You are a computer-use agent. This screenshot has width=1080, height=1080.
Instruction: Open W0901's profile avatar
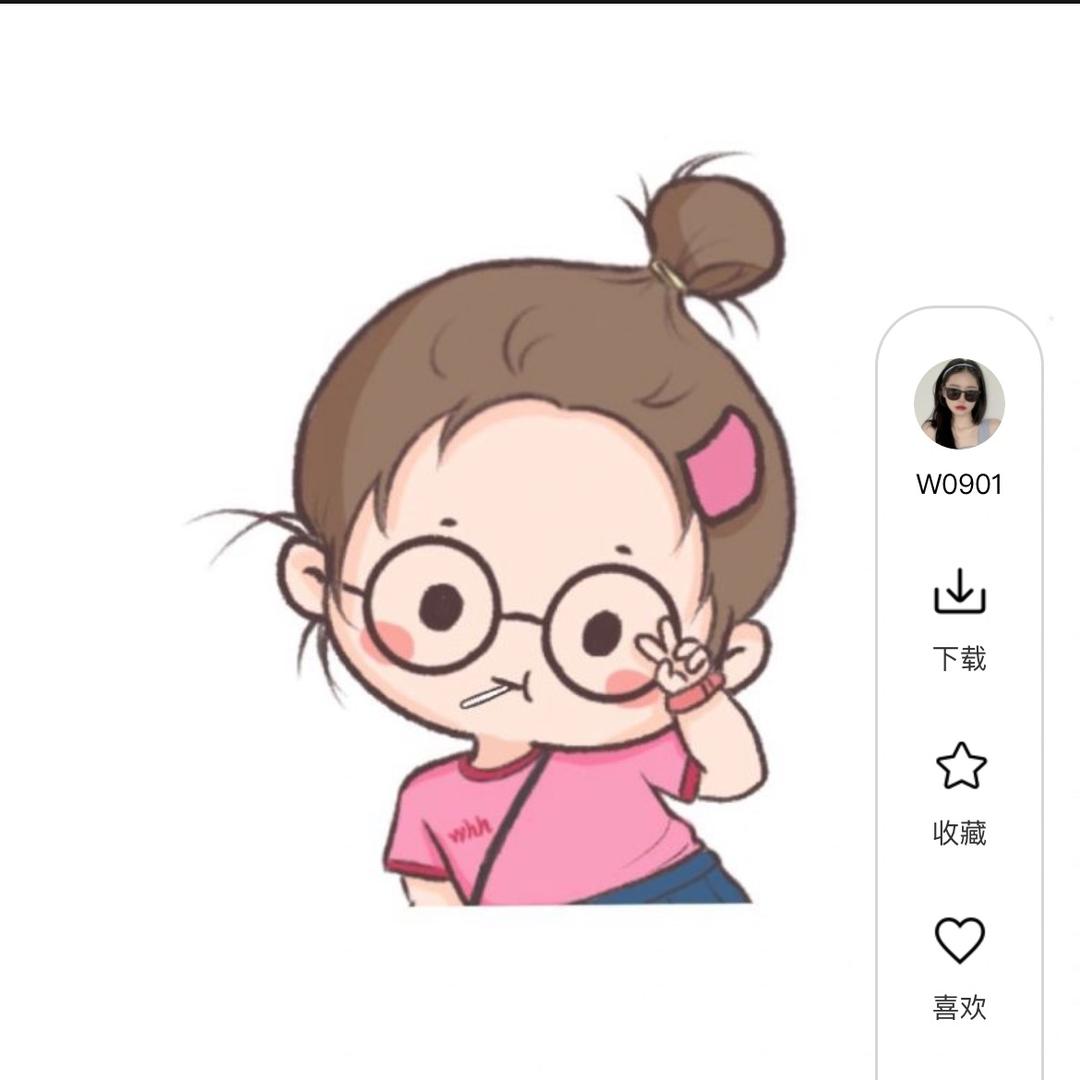(959, 404)
